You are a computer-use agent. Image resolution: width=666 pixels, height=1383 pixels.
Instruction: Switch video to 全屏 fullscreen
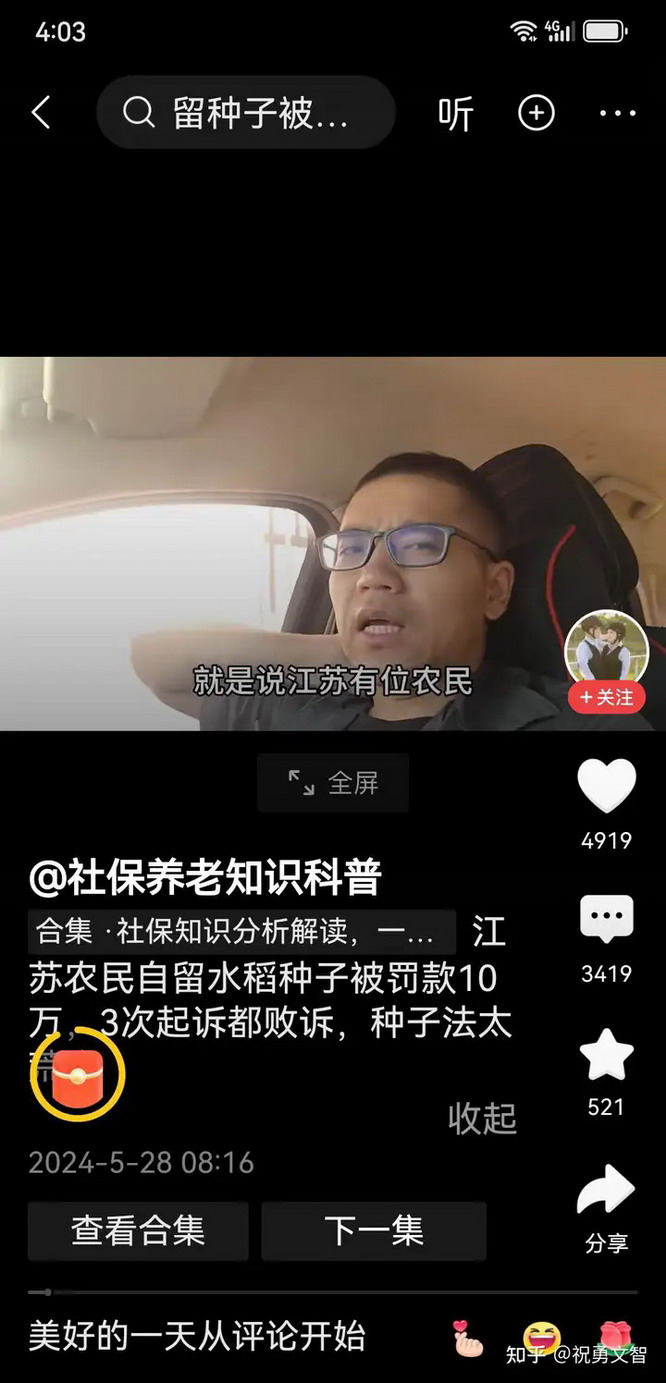333,783
